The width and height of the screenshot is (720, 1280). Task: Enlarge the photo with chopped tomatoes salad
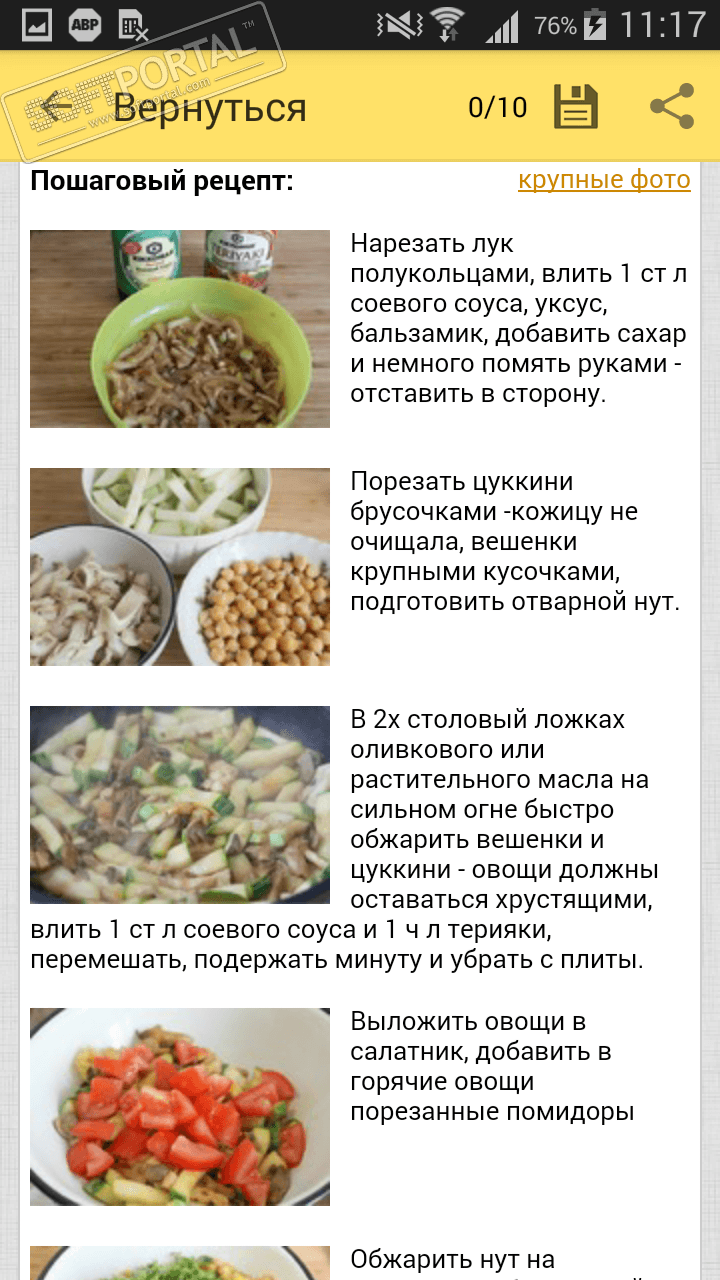(180, 1106)
